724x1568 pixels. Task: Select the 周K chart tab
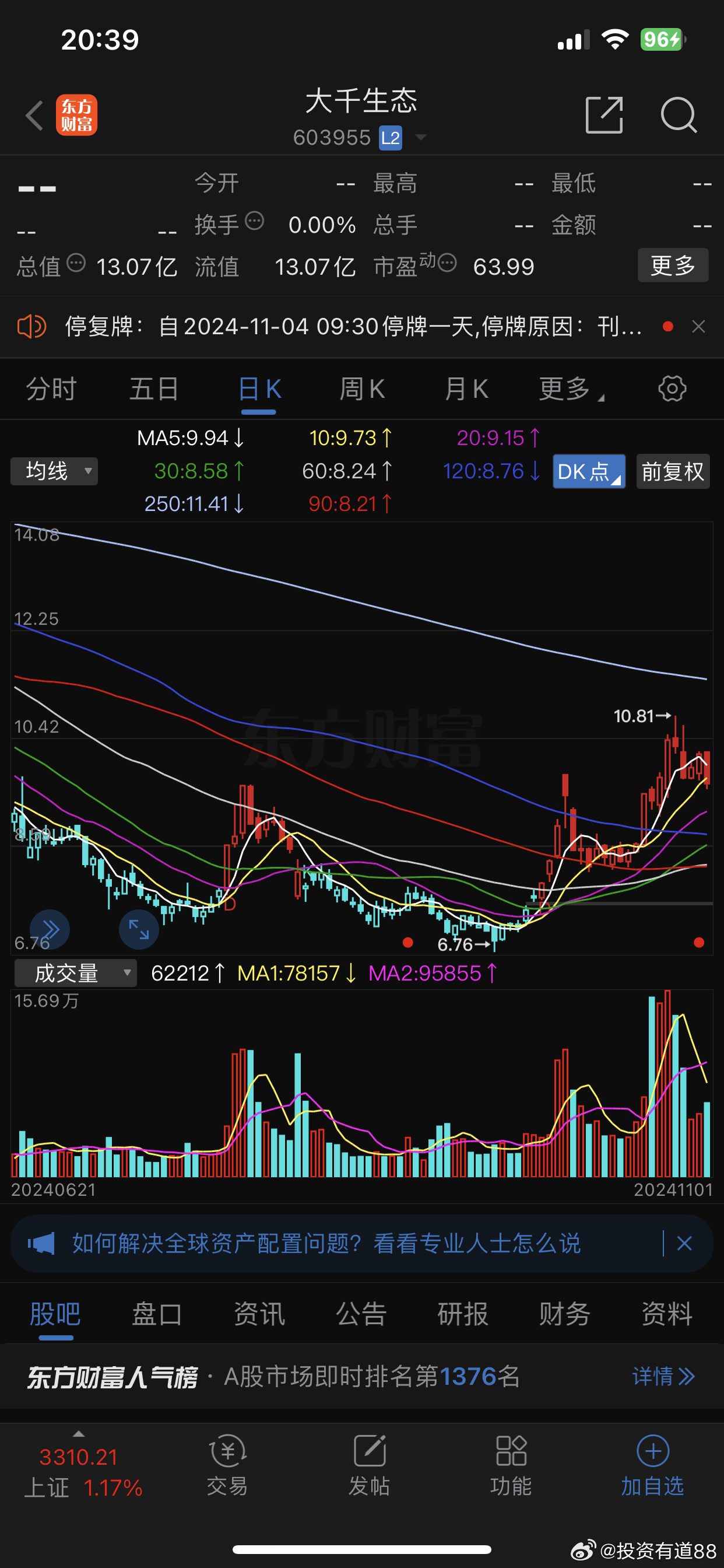(362, 388)
